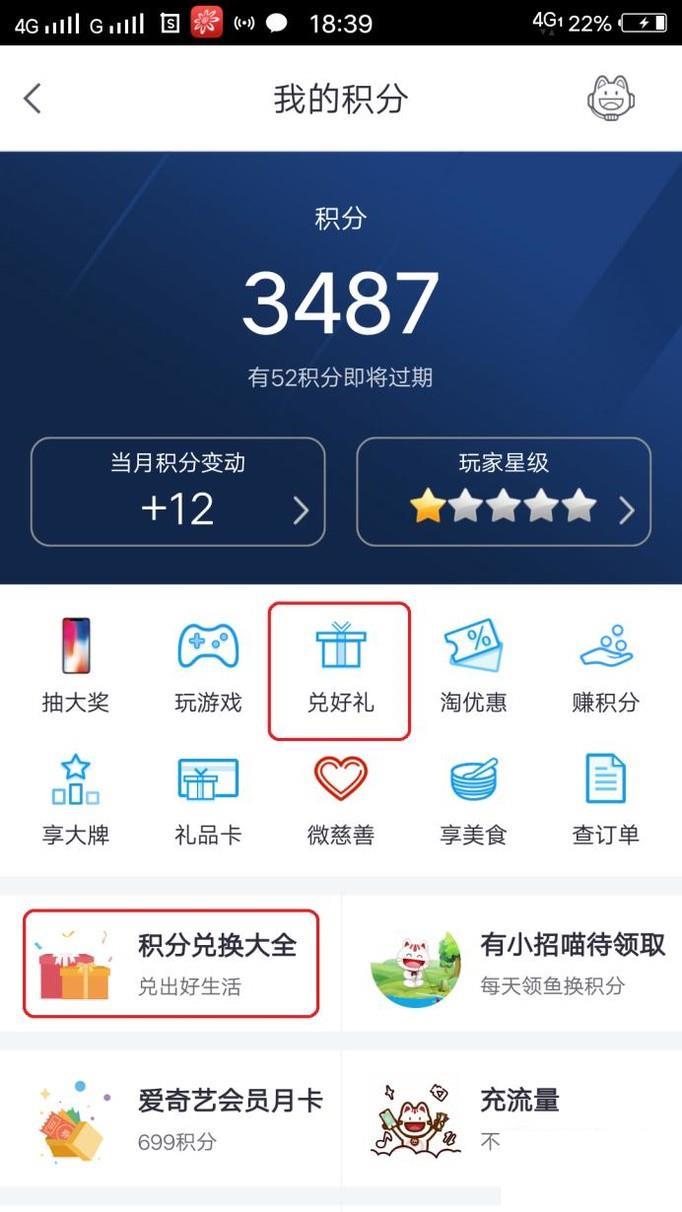This screenshot has width=682, height=1212.
Task: Open 礼品卡 gift cards
Action: pyautogui.click(x=208, y=799)
